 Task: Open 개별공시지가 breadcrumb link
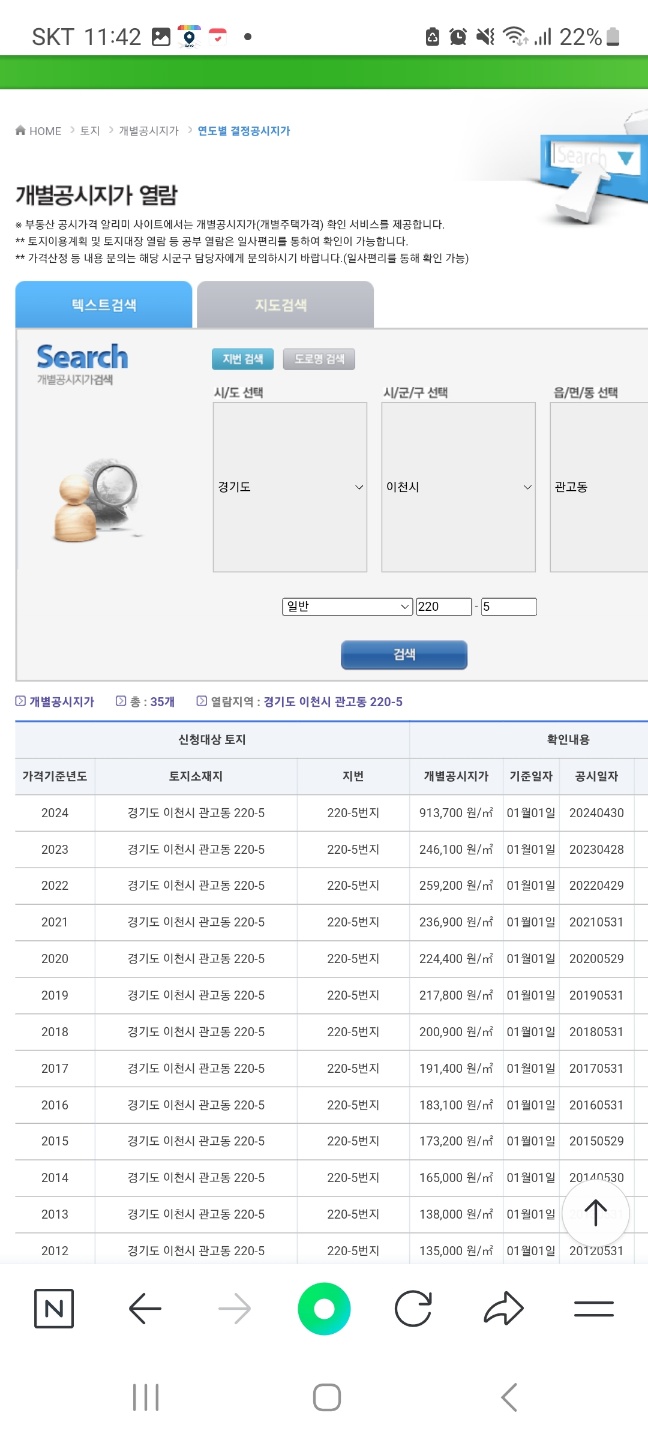pyautogui.click(x=149, y=131)
